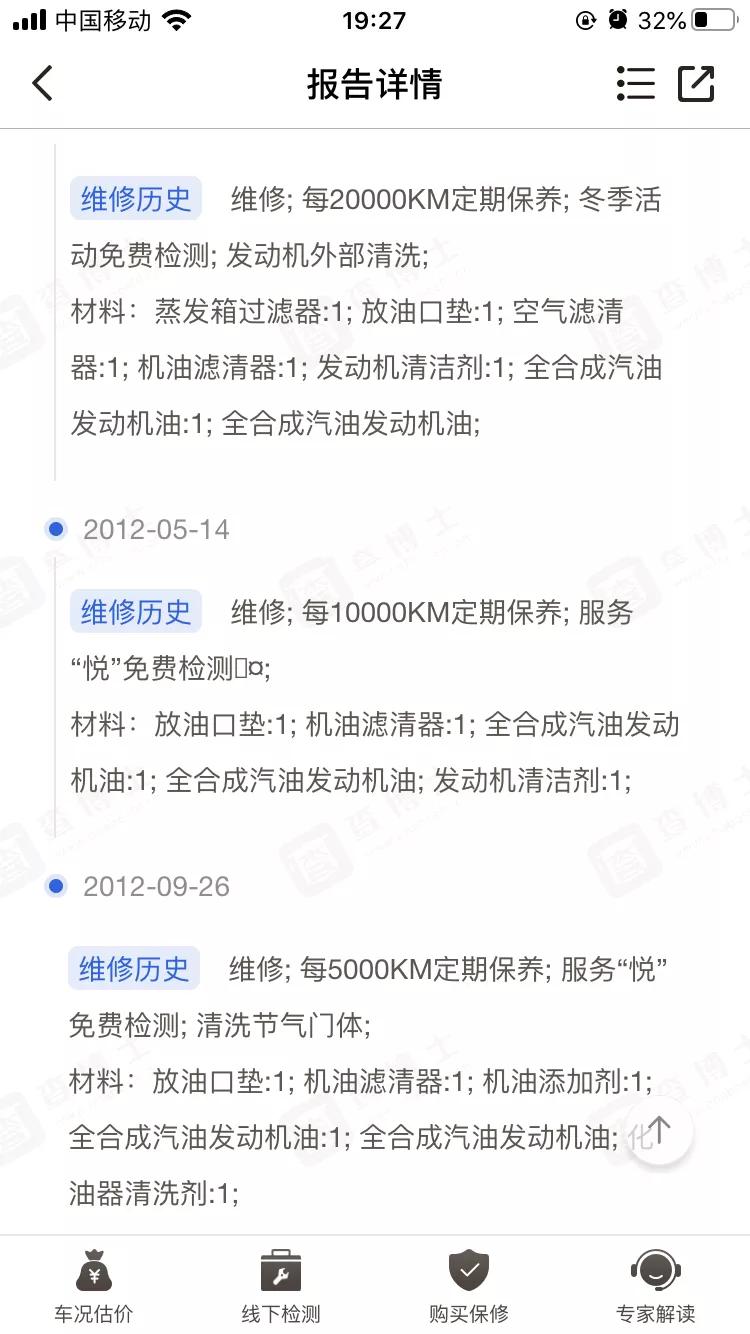
Task: Tap the 2012-05-14 timeline entry date
Action: [155, 530]
